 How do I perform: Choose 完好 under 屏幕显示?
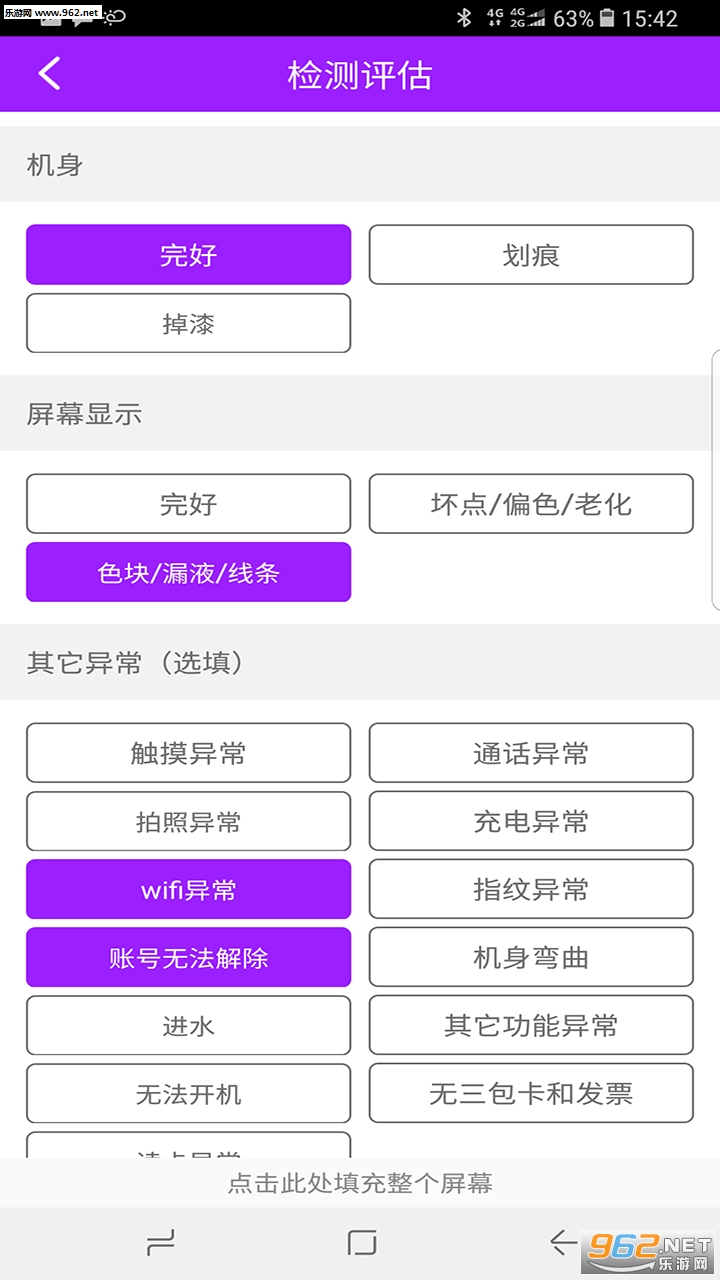[188, 504]
